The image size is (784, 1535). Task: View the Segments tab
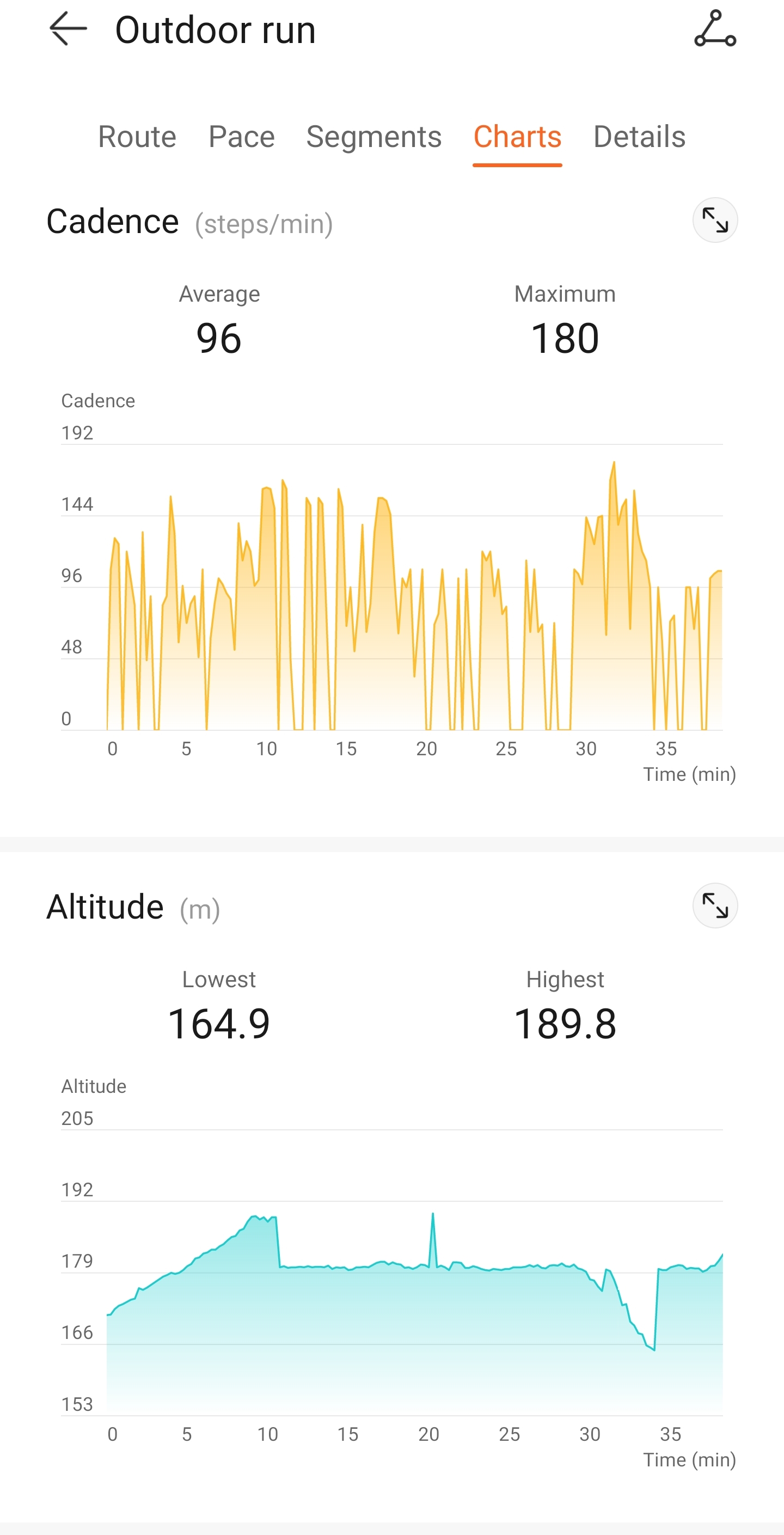(x=373, y=137)
